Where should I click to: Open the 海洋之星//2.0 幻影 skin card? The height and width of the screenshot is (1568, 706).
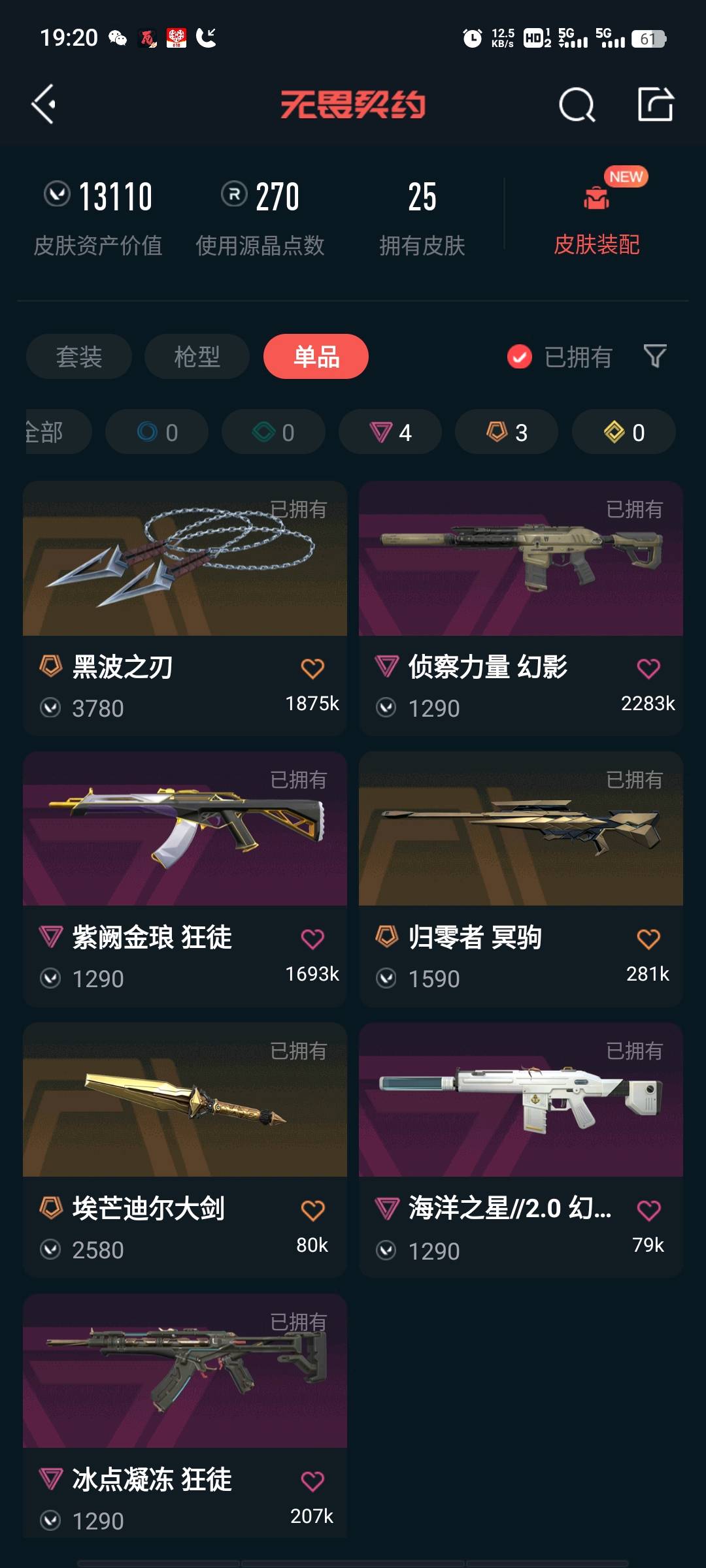(x=521, y=1151)
